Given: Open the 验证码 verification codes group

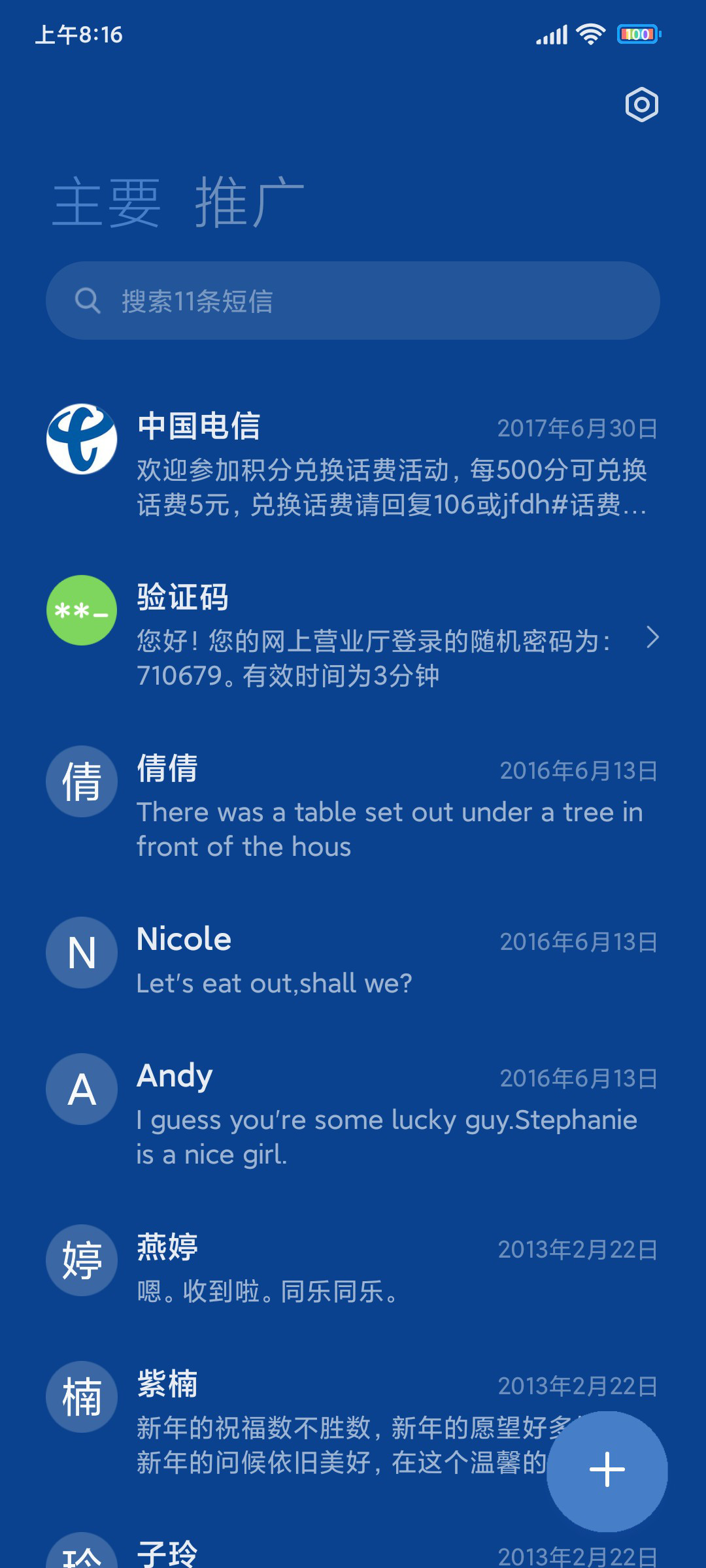Looking at the screenshot, I should (x=353, y=632).
